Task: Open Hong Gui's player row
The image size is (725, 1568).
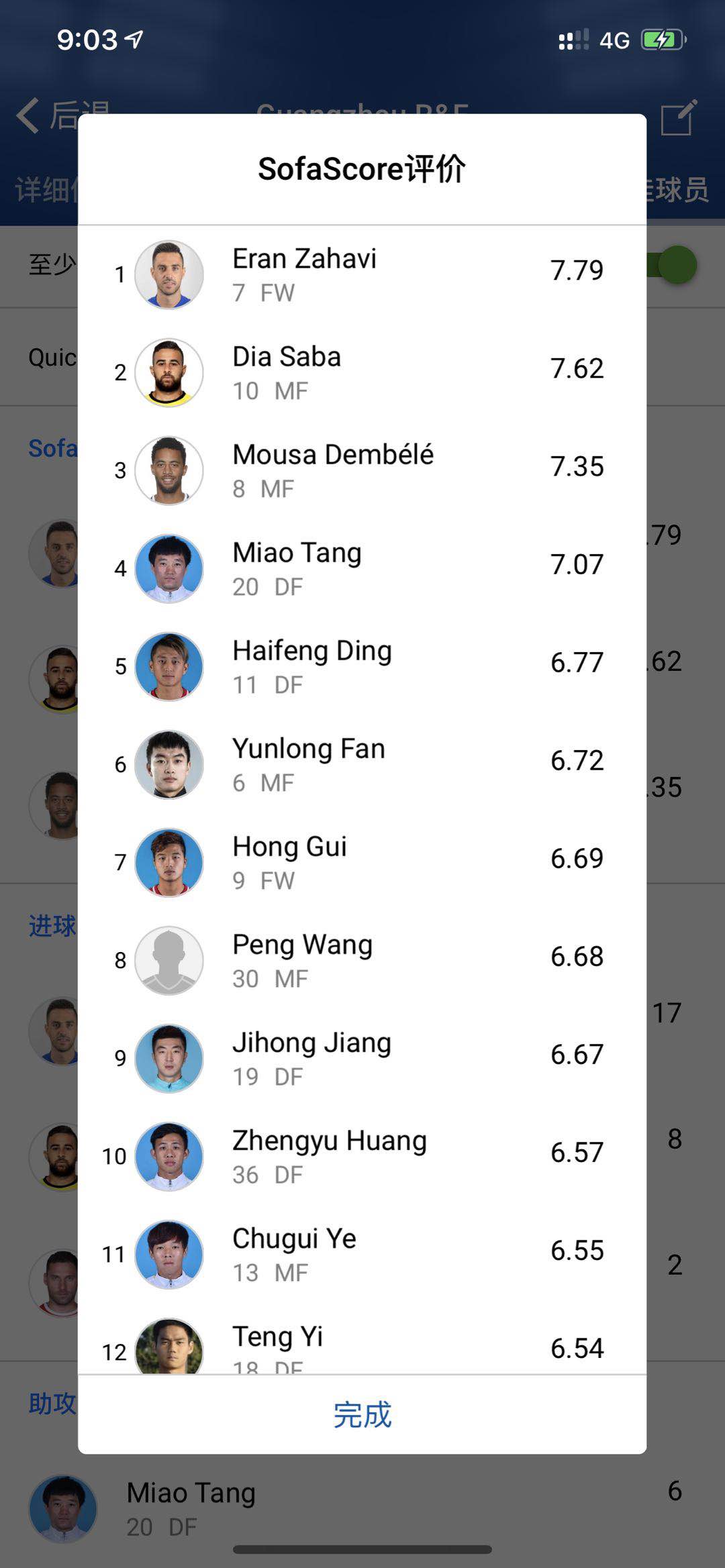Action: point(362,862)
